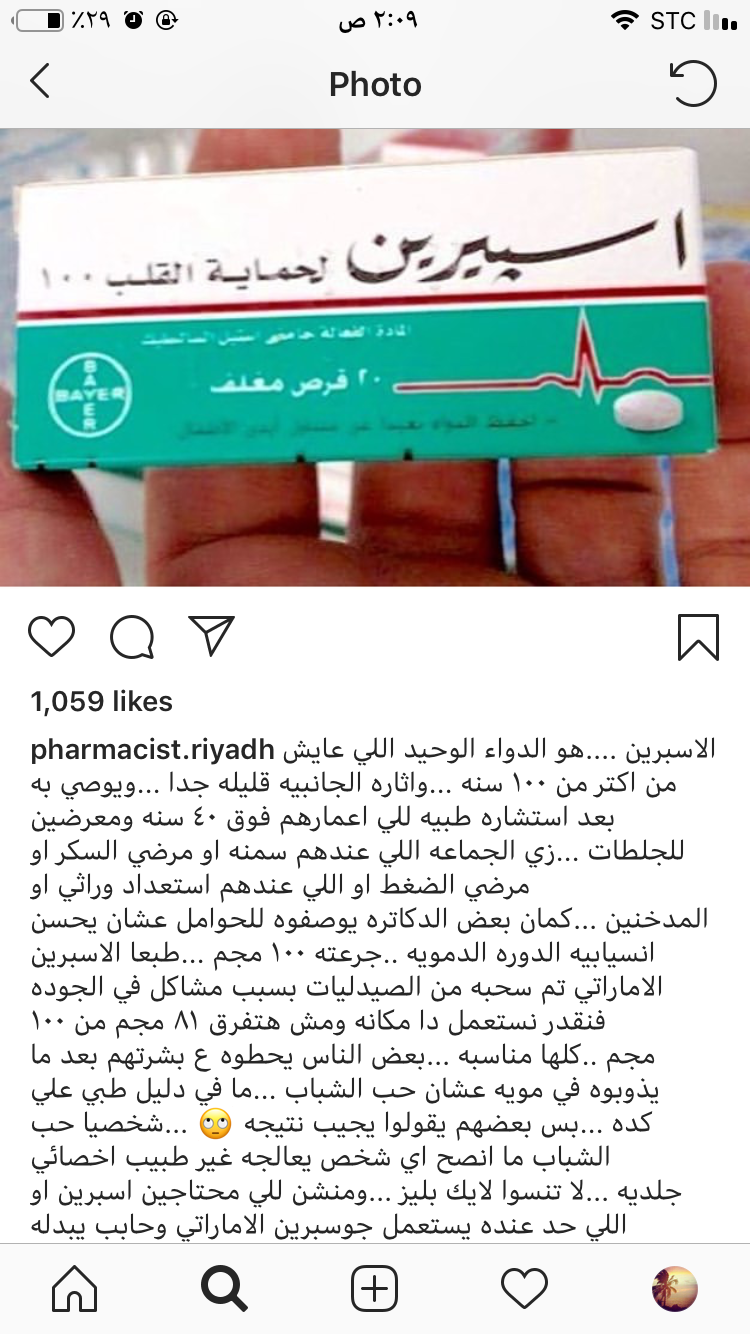Share the post via direct message
Viewport: 750px width, 1334px height.
tap(211, 636)
